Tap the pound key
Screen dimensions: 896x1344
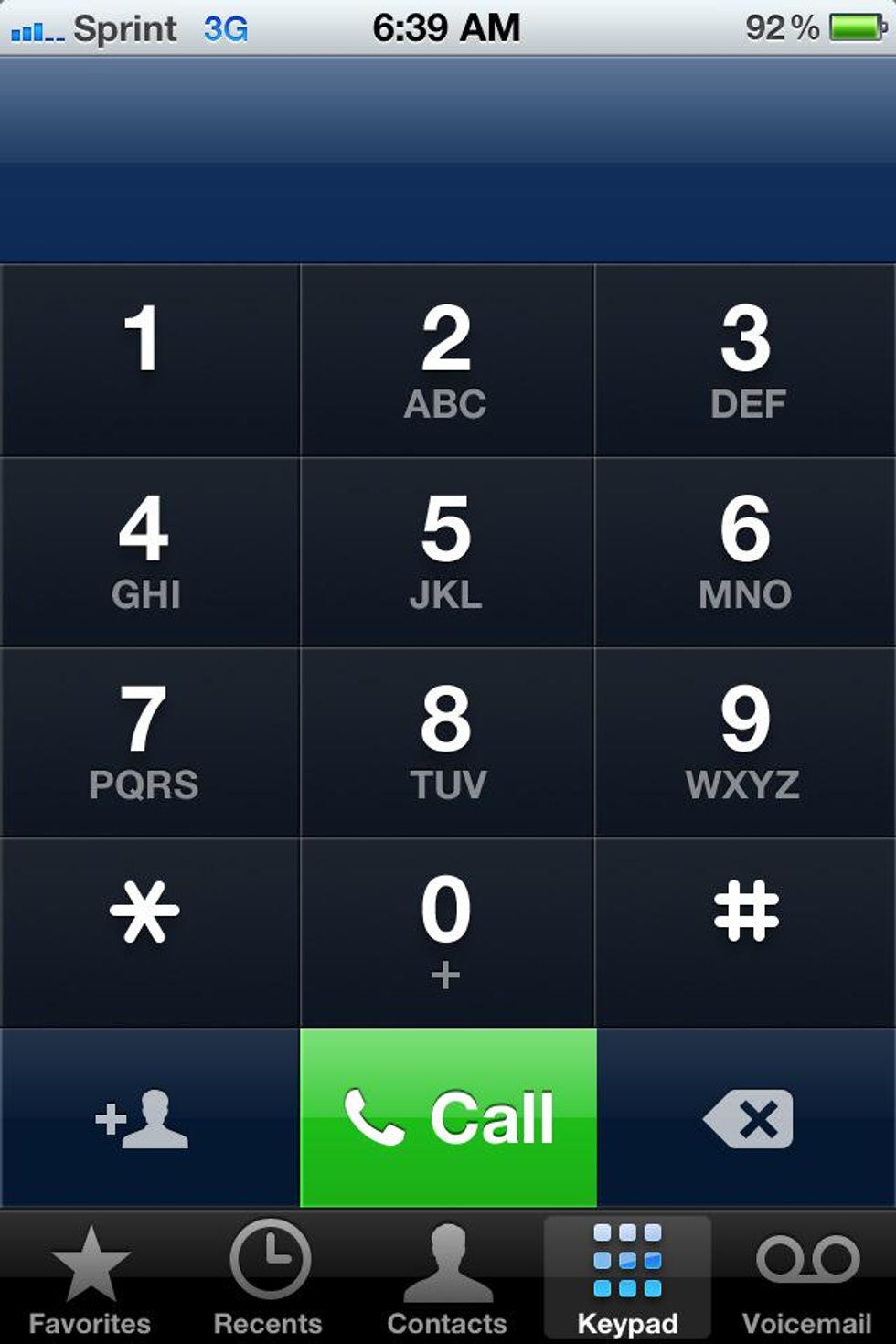745,931
